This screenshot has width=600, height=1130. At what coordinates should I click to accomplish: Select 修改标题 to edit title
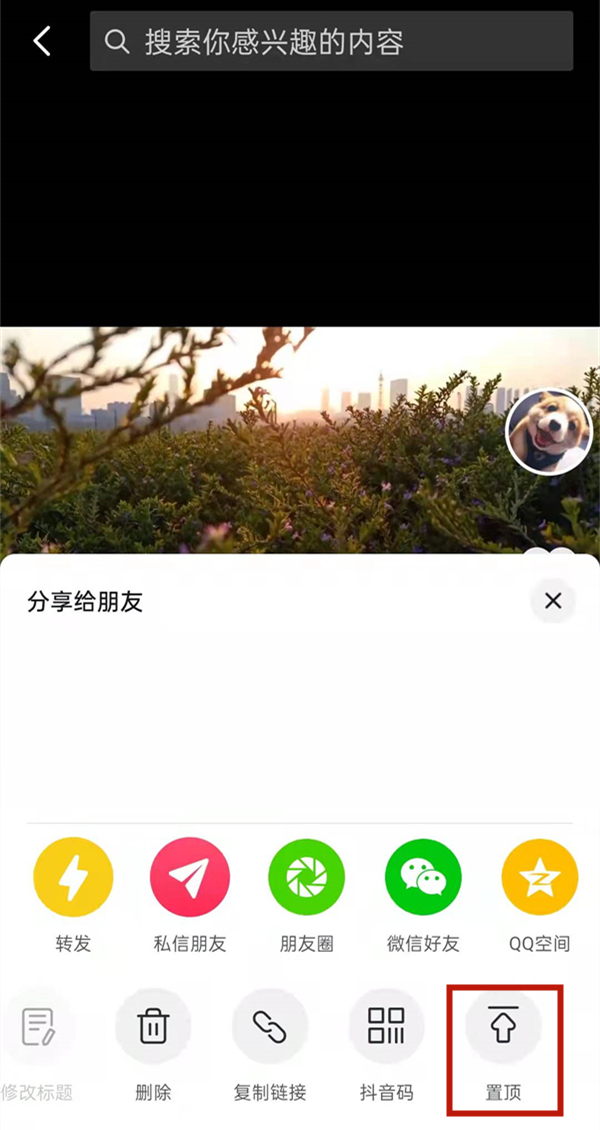[38, 1027]
